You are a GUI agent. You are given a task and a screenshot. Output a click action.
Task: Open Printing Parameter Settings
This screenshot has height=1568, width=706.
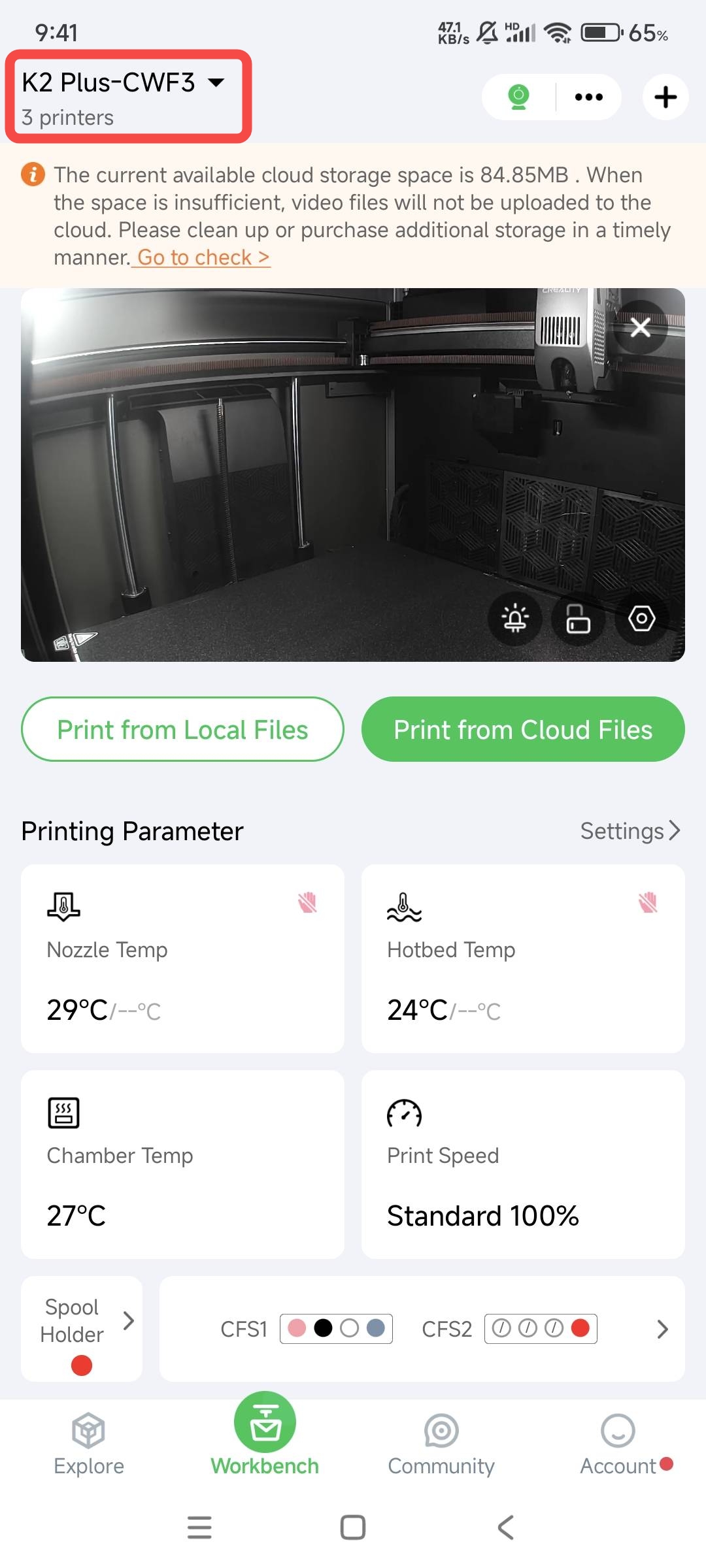[630, 831]
